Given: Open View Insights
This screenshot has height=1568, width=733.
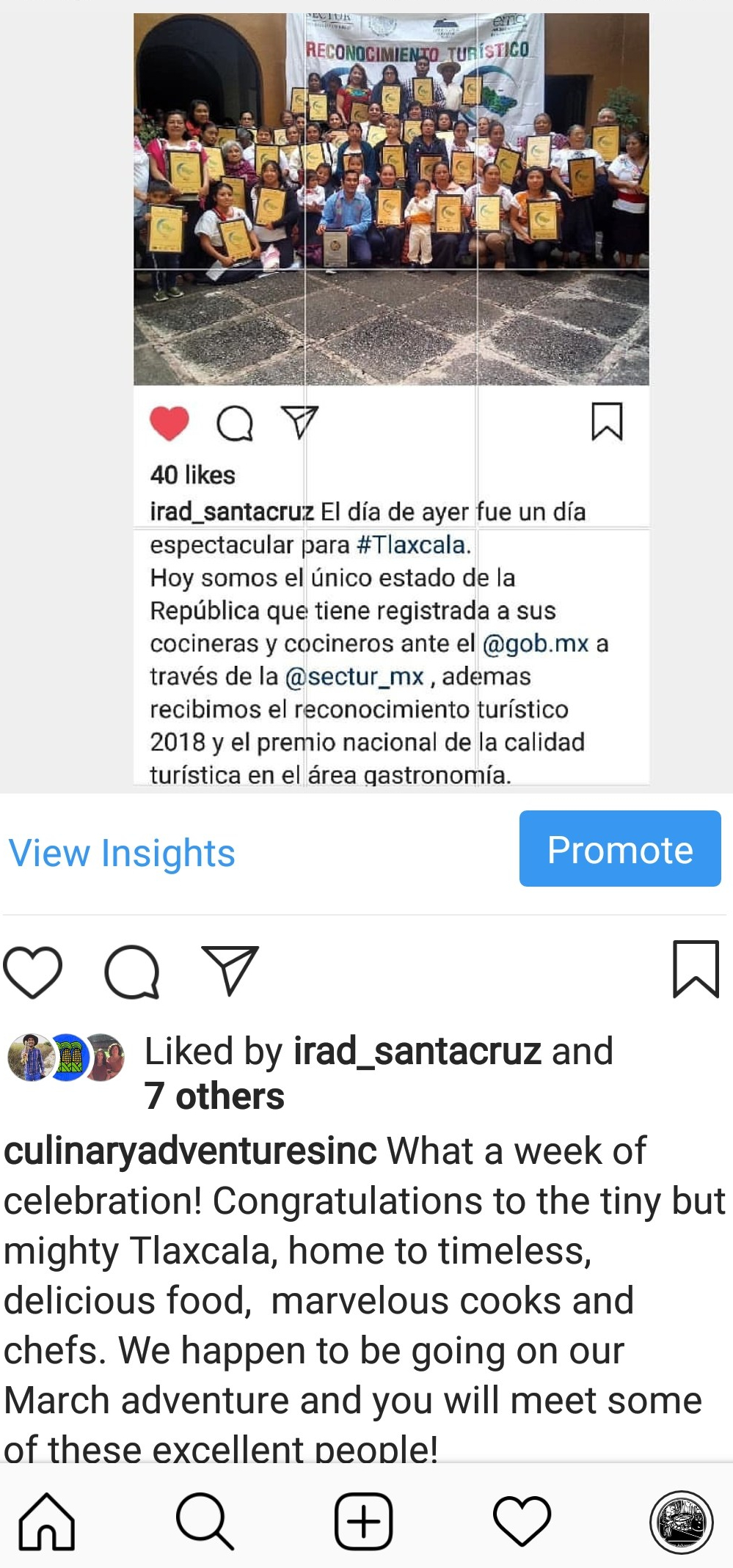Looking at the screenshot, I should pyautogui.click(x=122, y=853).
